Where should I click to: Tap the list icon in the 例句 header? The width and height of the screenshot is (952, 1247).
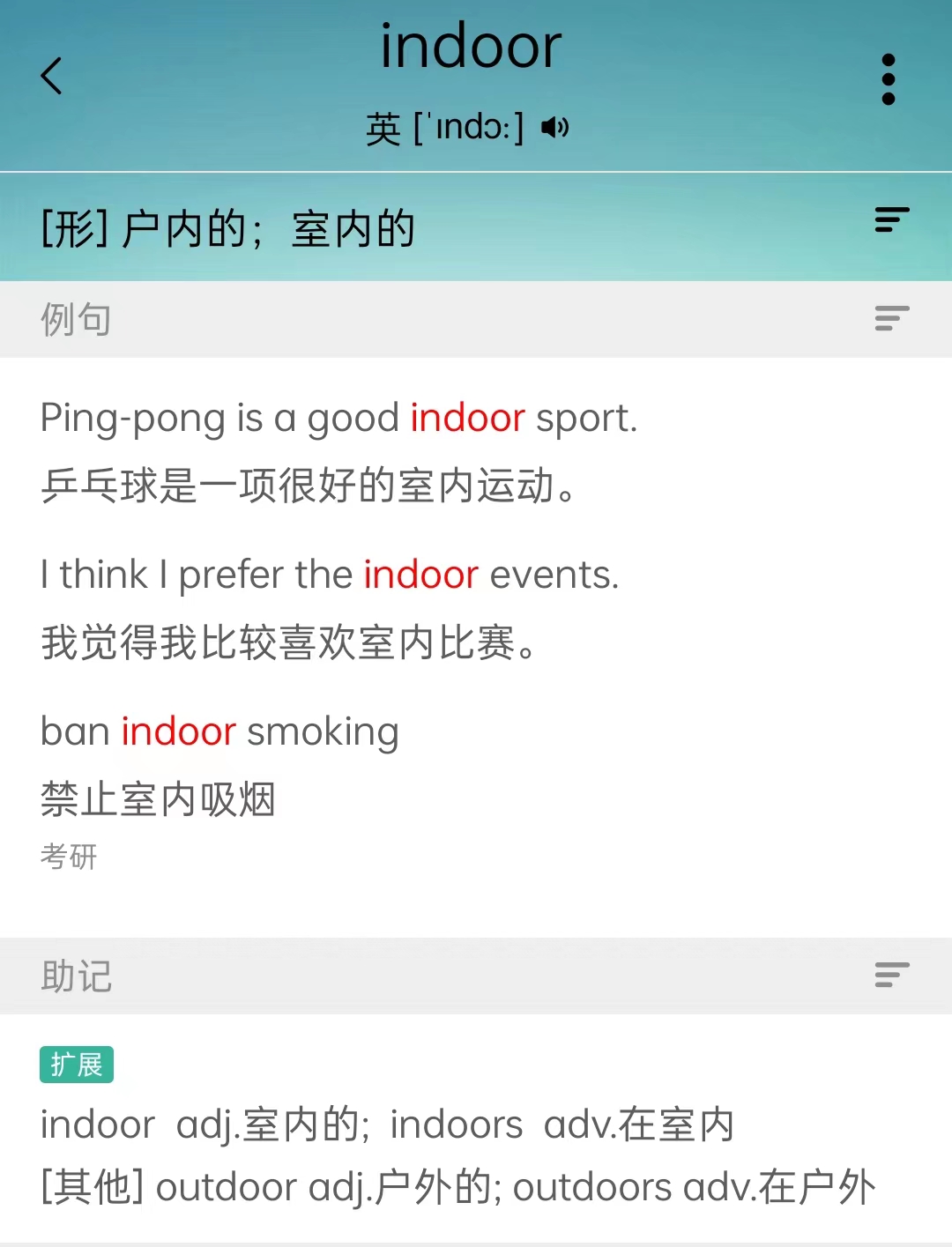(x=891, y=318)
